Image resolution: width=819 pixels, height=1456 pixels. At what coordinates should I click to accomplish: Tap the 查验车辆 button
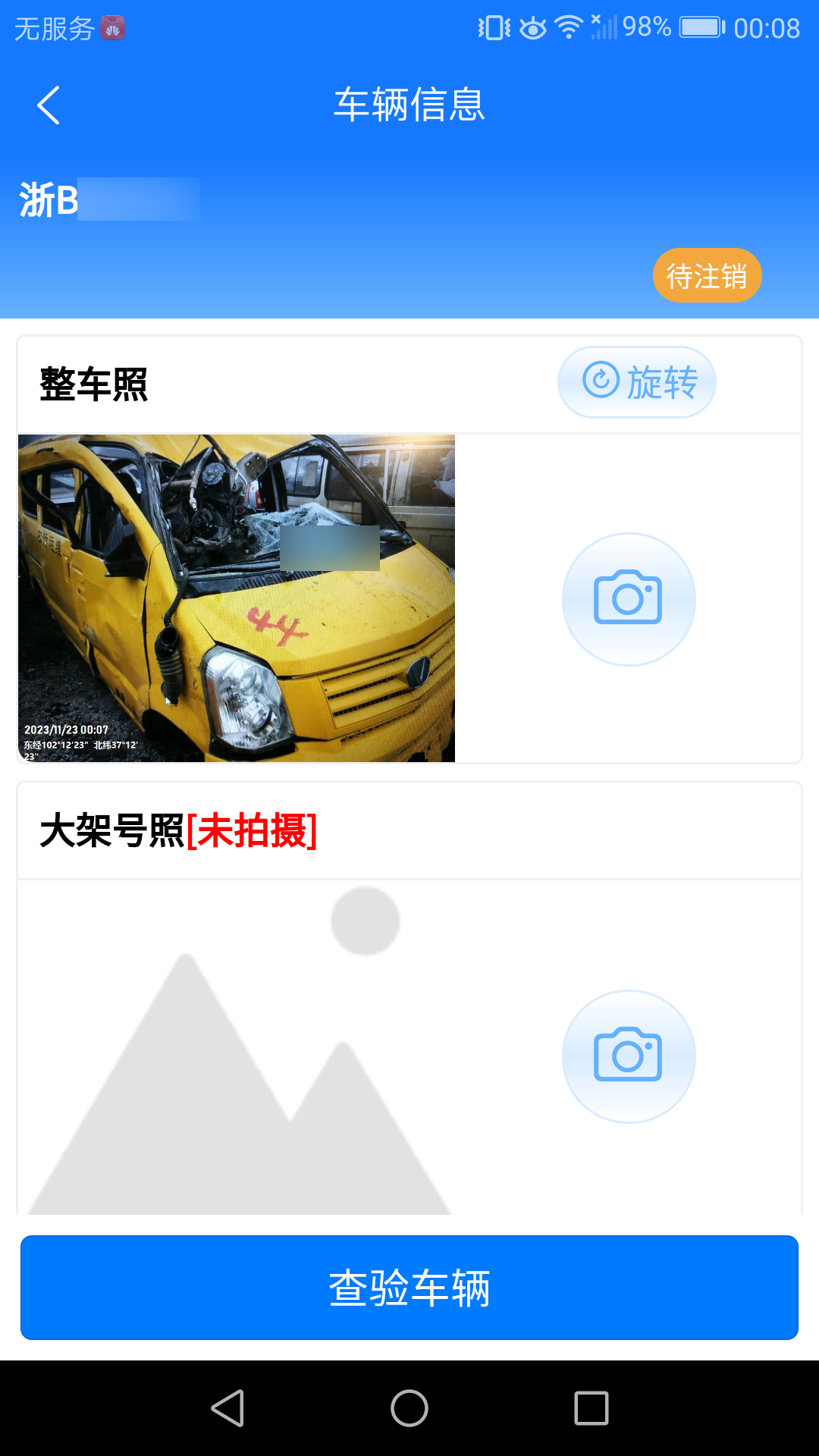tap(409, 1288)
